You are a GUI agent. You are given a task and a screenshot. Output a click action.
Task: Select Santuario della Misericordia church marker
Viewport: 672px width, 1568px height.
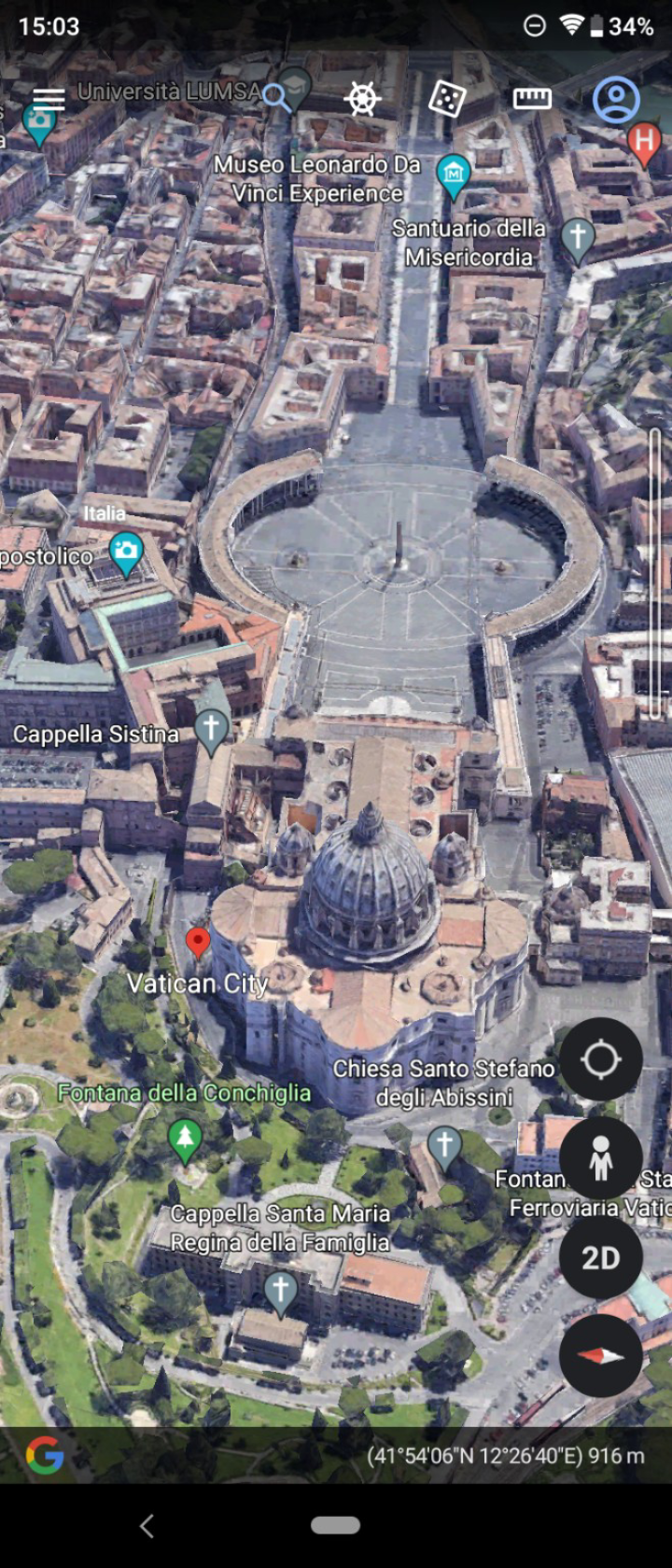(578, 239)
